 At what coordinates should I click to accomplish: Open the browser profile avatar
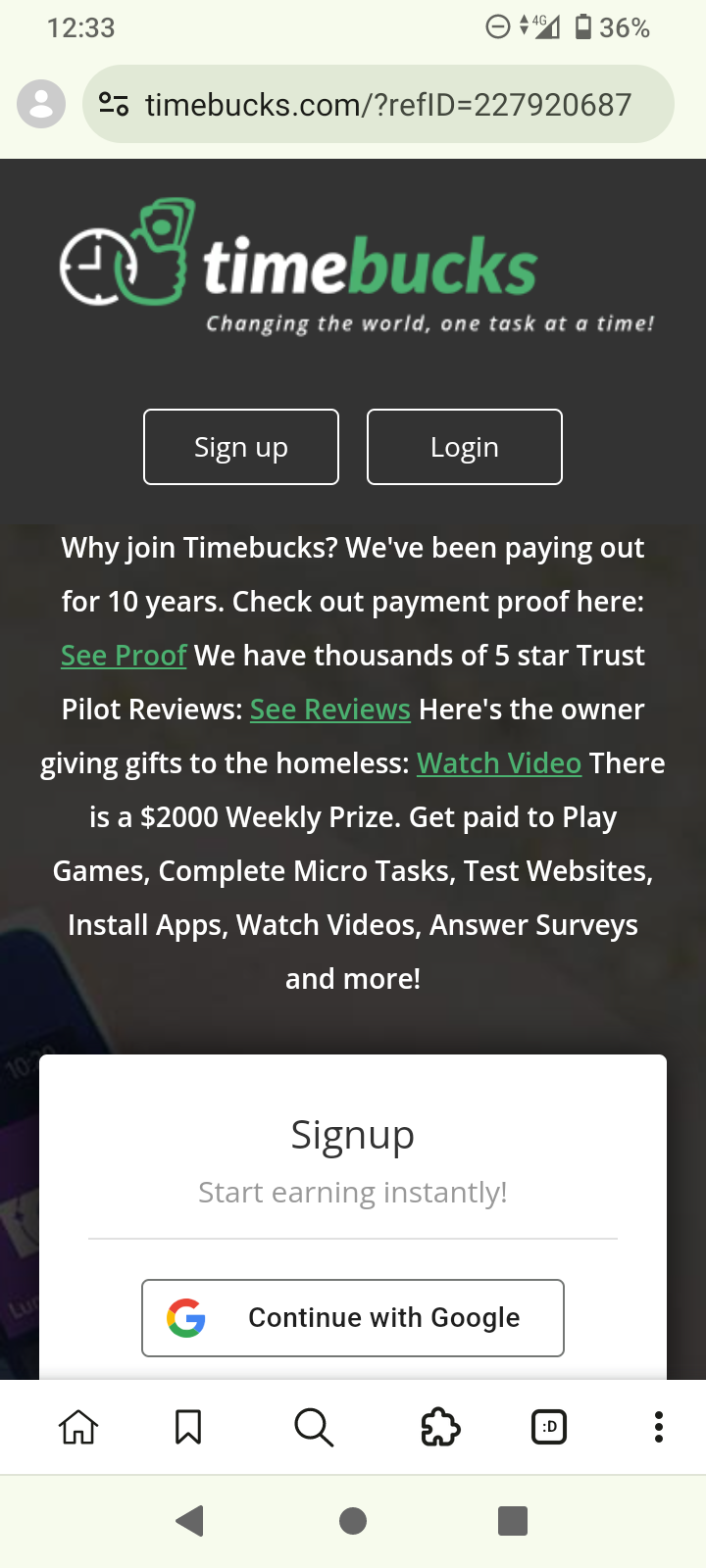[x=41, y=104]
